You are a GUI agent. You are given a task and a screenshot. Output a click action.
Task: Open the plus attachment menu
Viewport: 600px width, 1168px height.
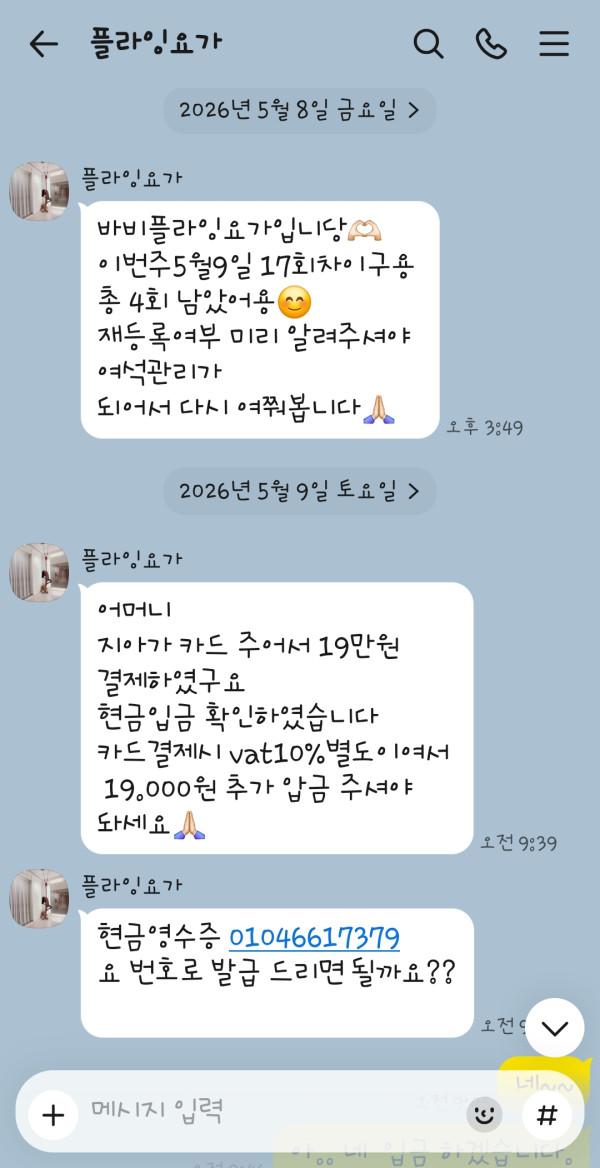(x=53, y=1114)
